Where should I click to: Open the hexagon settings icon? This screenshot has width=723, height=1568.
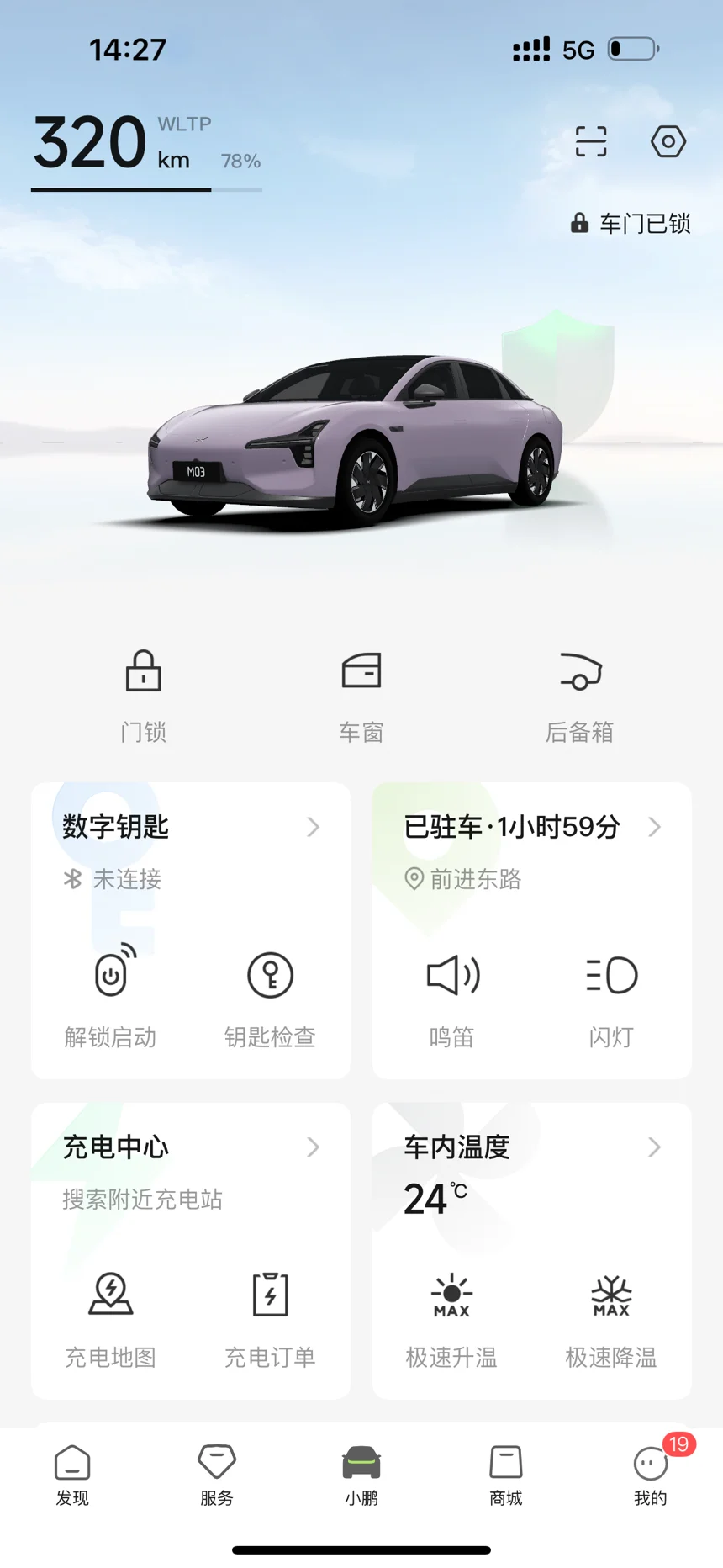tap(668, 141)
